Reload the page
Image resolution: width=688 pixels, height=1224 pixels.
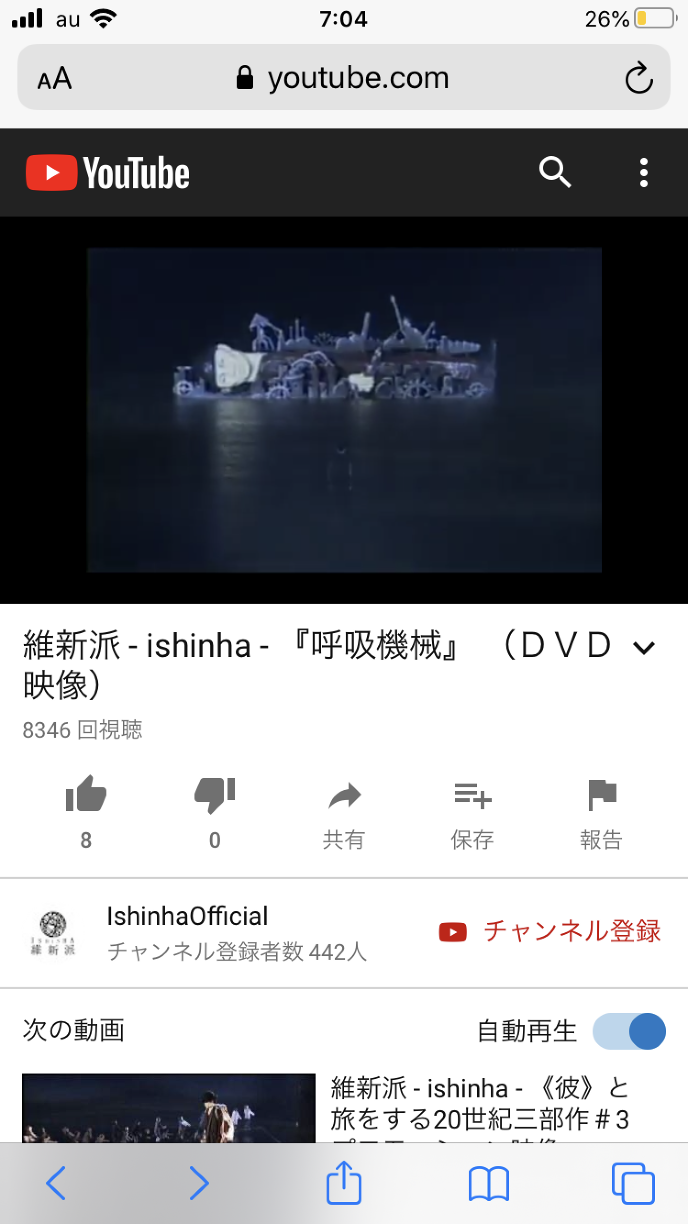[x=638, y=78]
